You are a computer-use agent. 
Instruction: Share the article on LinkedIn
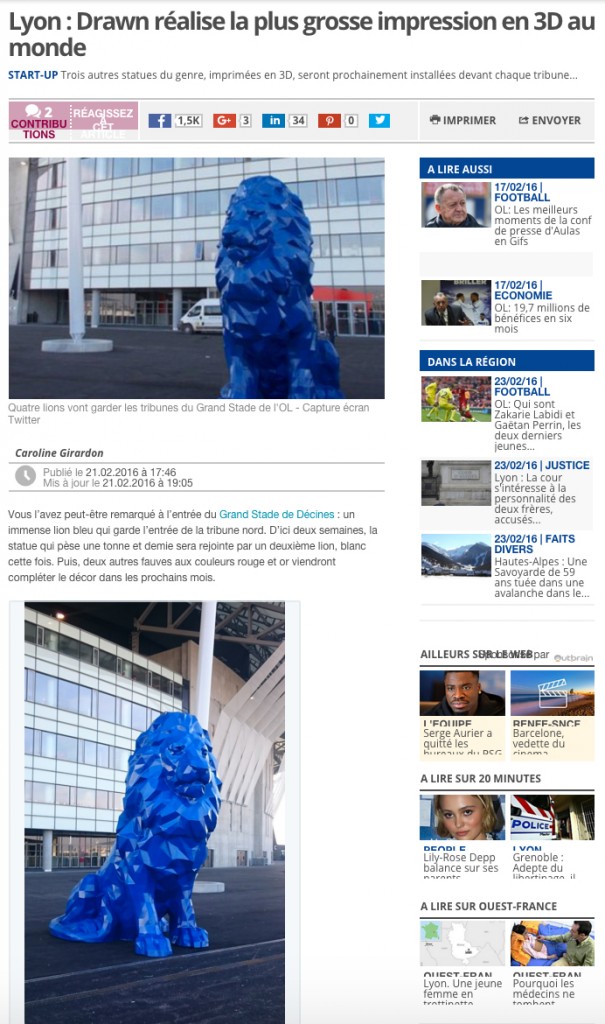pos(274,120)
